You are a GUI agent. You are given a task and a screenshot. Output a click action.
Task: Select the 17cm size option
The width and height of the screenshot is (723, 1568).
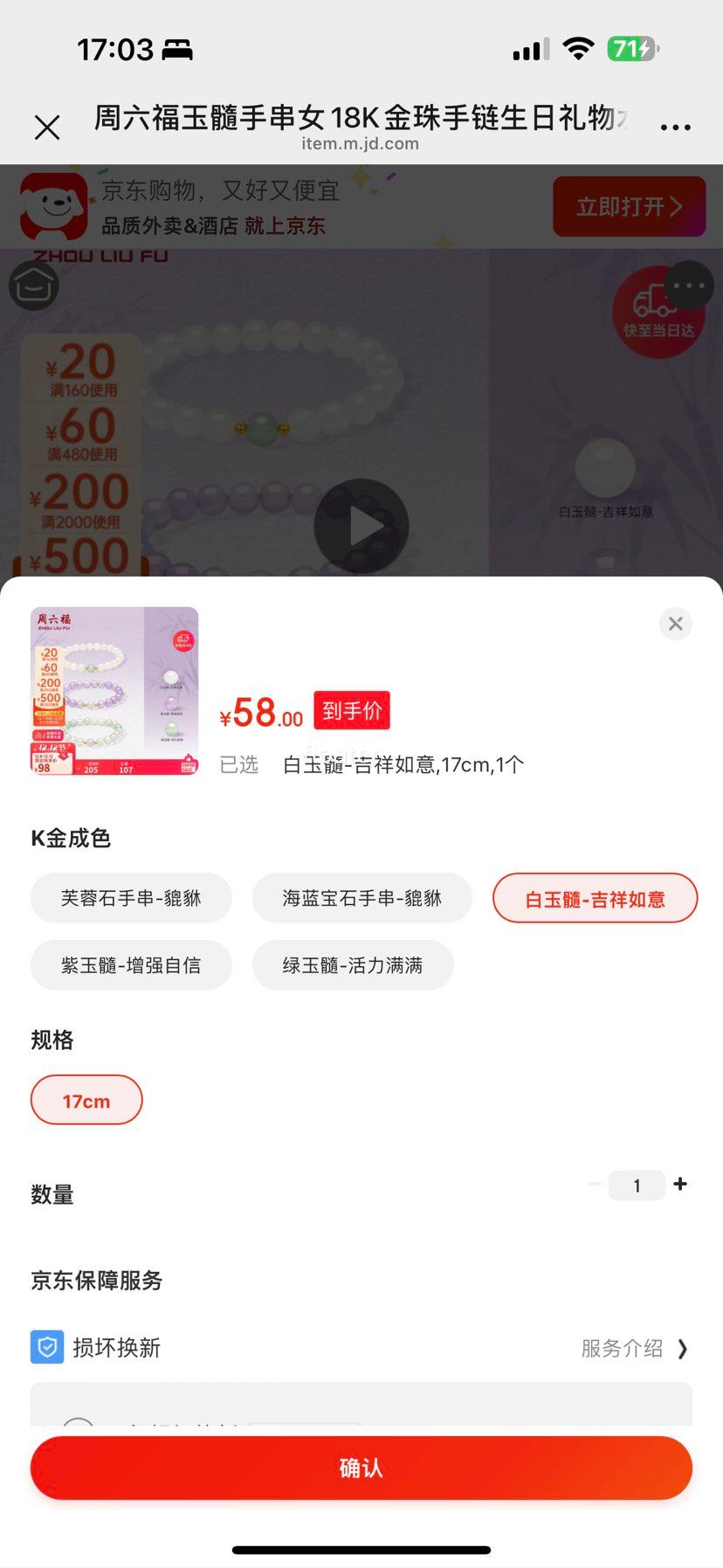(86, 1100)
